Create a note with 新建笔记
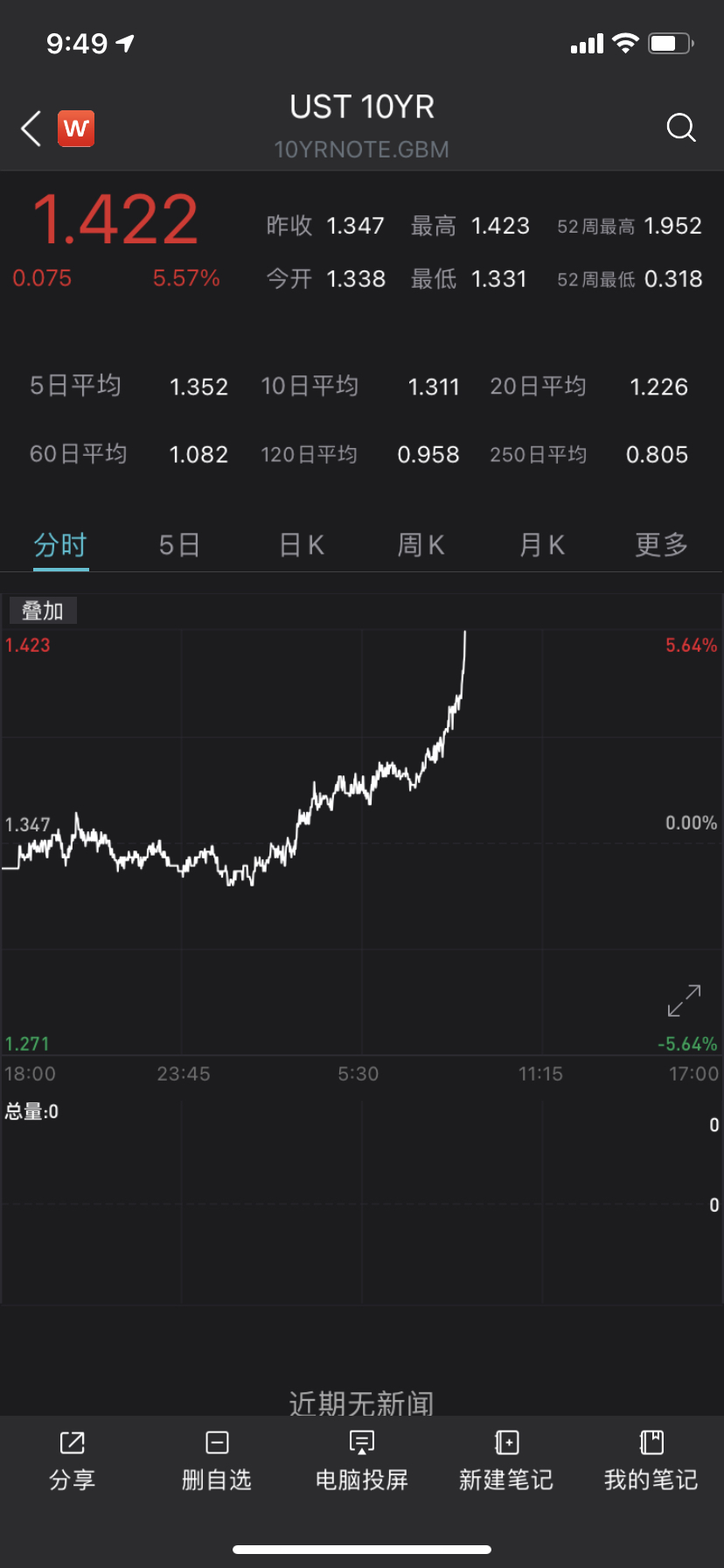Image resolution: width=724 pixels, height=1568 pixels. [x=506, y=1462]
